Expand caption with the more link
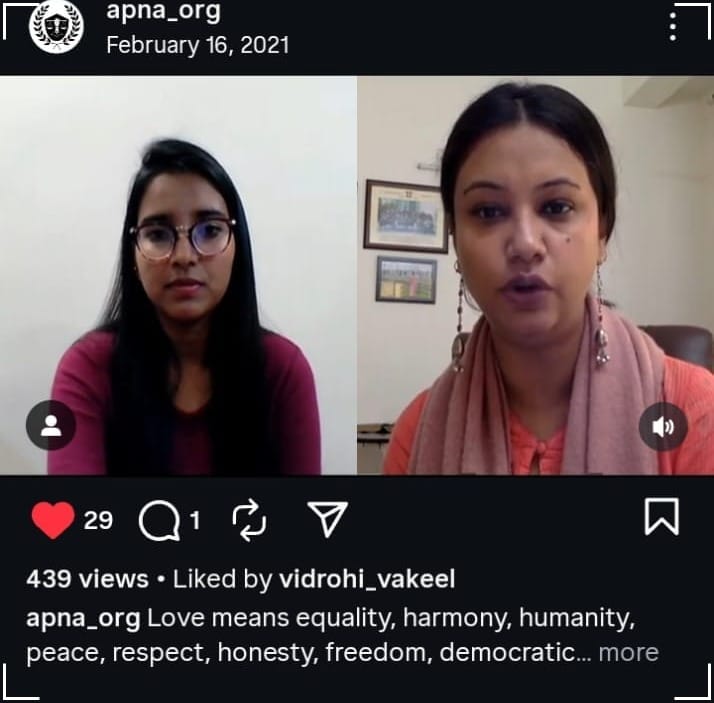Screen dimensions: 714x703 pos(628,653)
